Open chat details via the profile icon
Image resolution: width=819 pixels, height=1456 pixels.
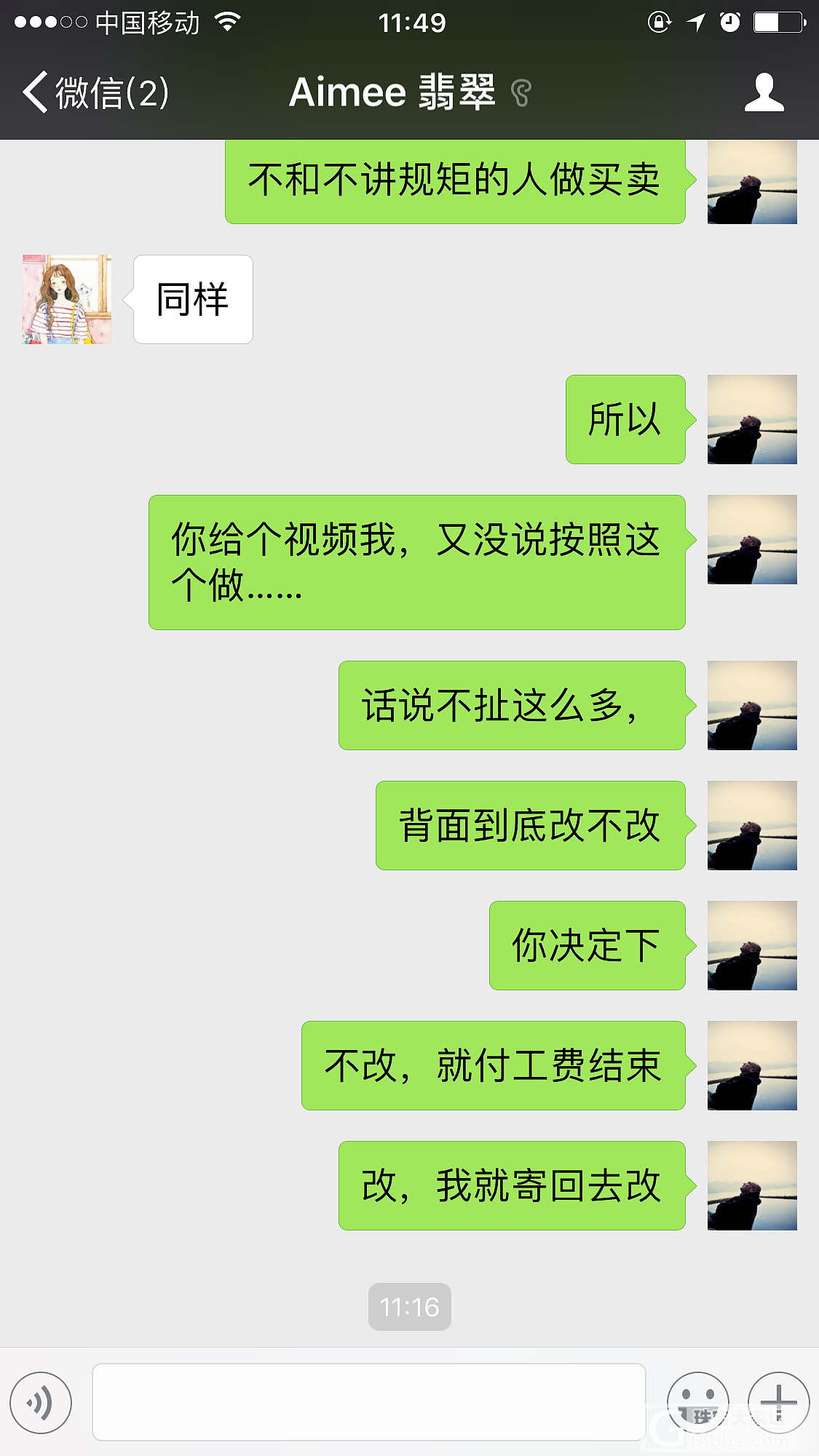(764, 93)
